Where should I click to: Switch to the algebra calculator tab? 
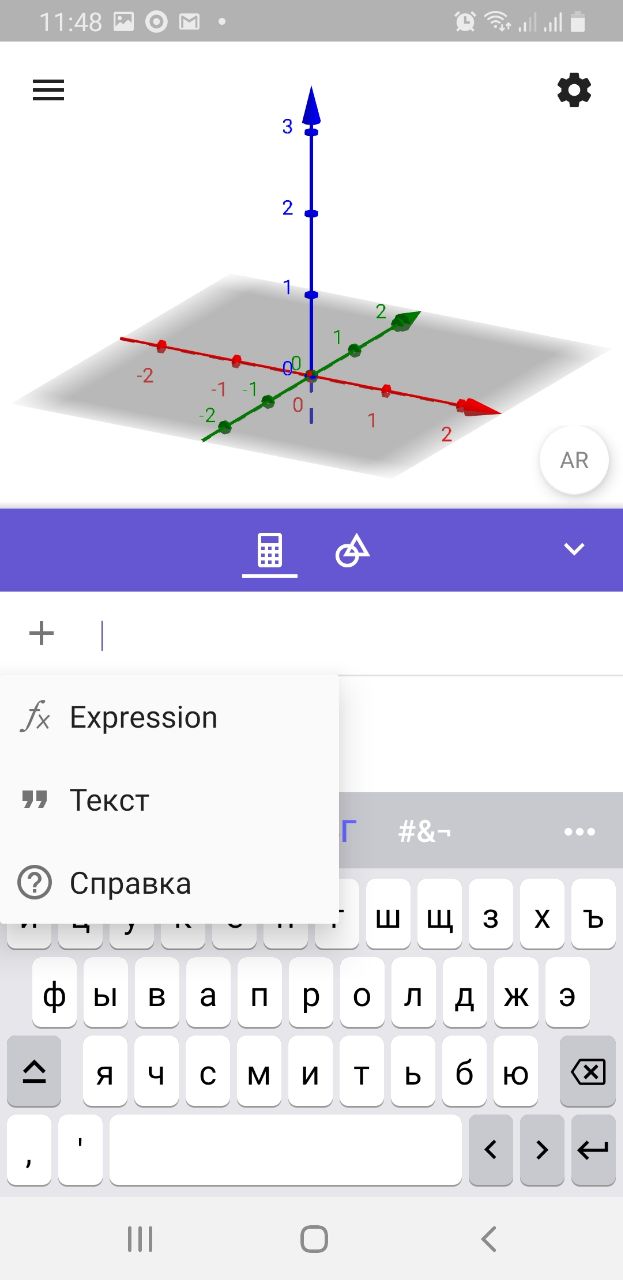(x=270, y=550)
